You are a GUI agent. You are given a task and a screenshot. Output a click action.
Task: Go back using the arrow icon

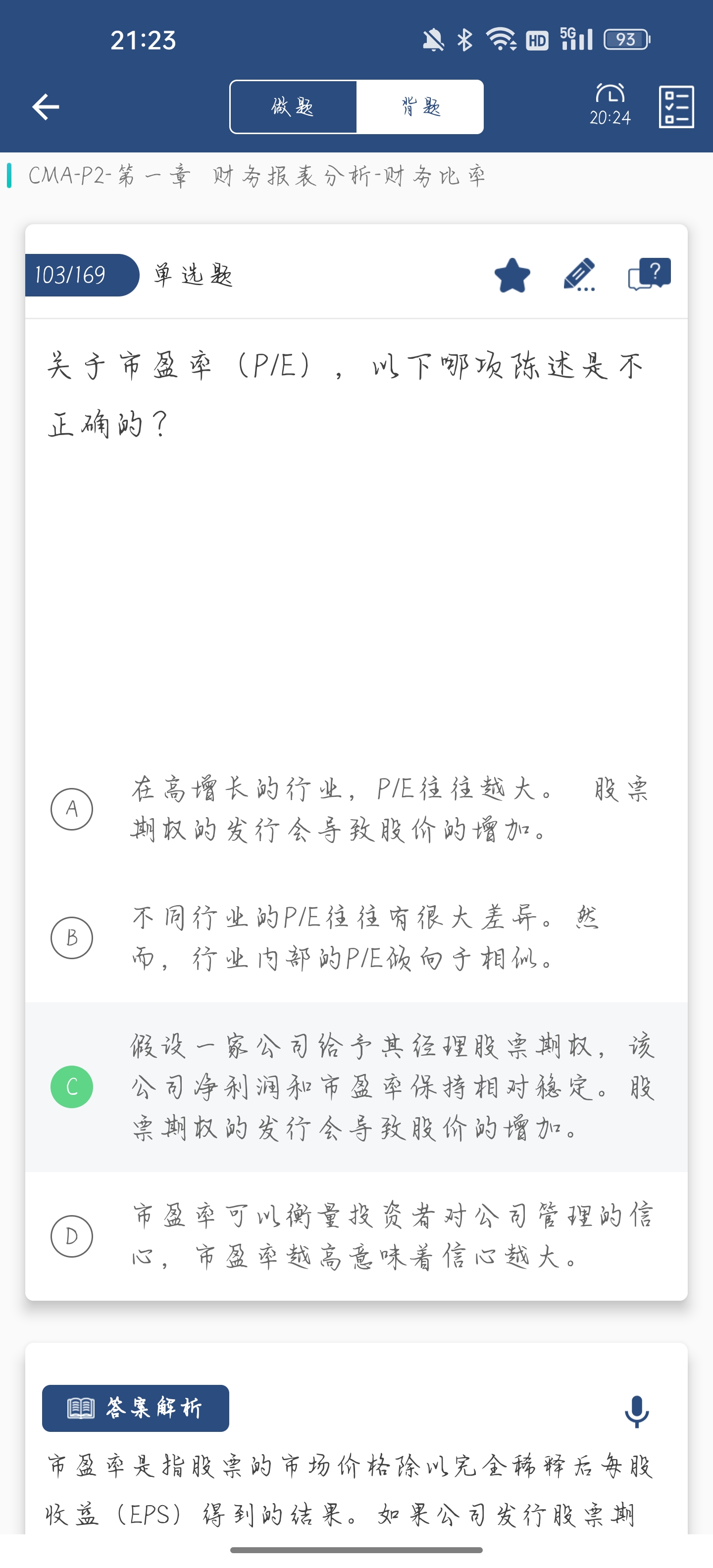click(x=46, y=107)
